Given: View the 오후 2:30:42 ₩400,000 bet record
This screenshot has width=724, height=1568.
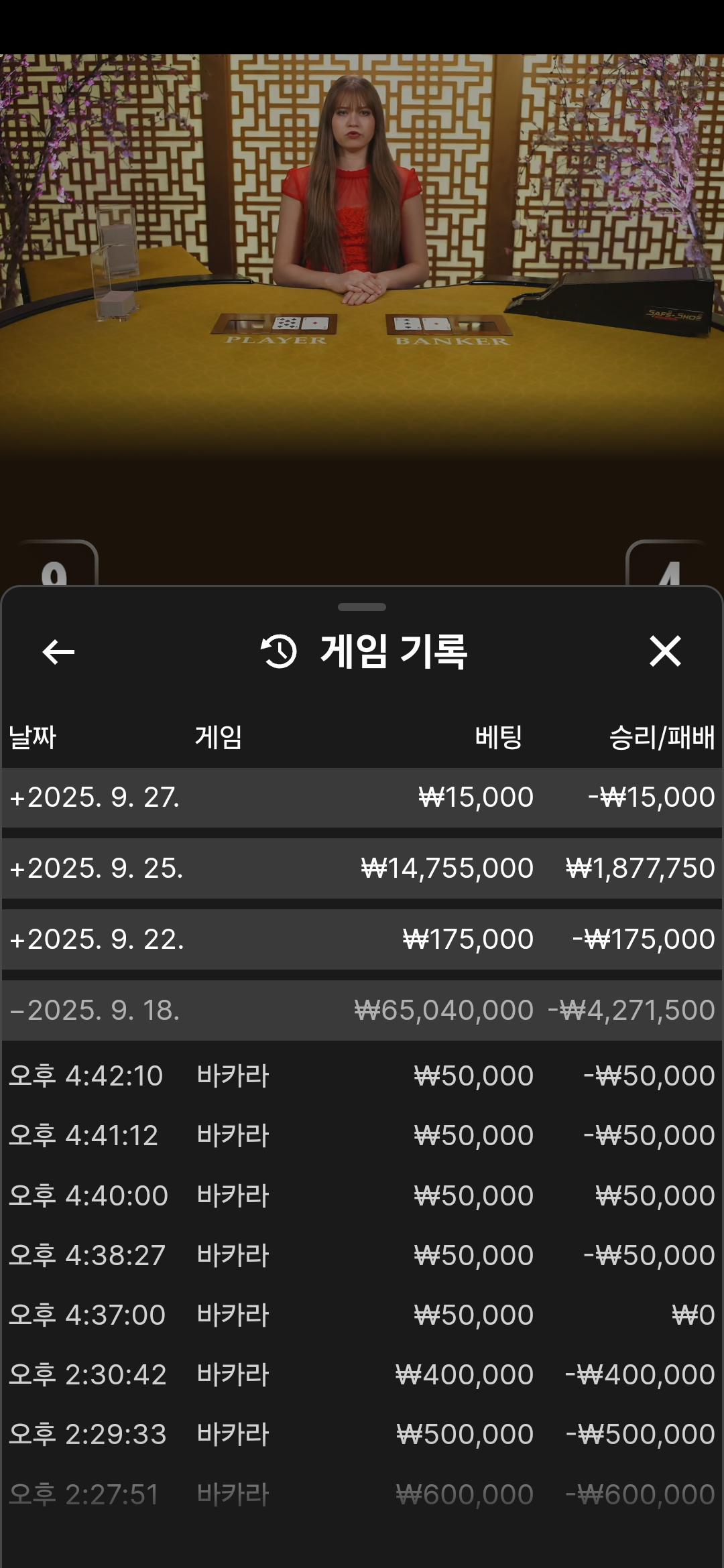Looking at the screenshot, I should coord(362,1375).
